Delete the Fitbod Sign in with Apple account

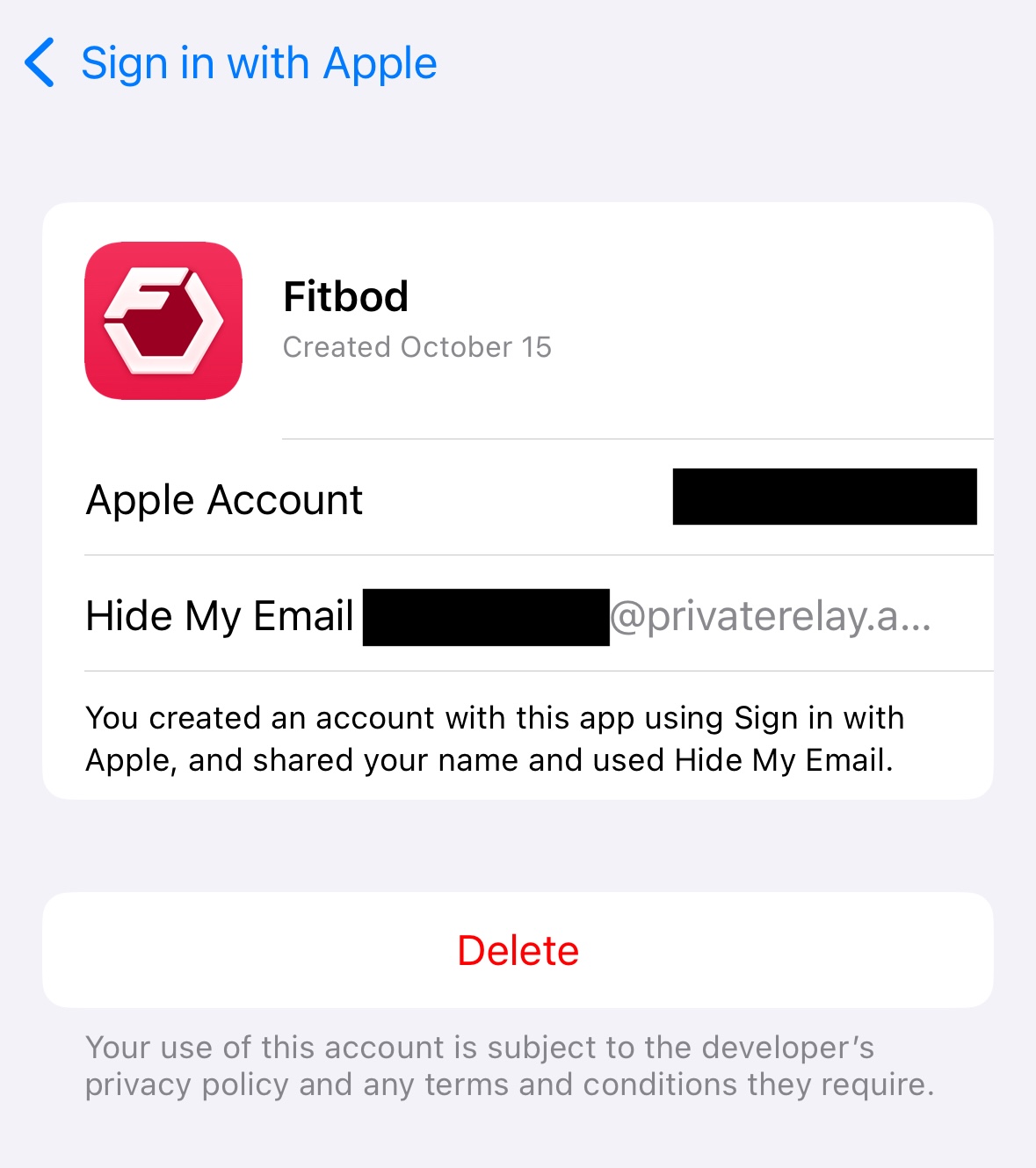click(518, 951)
